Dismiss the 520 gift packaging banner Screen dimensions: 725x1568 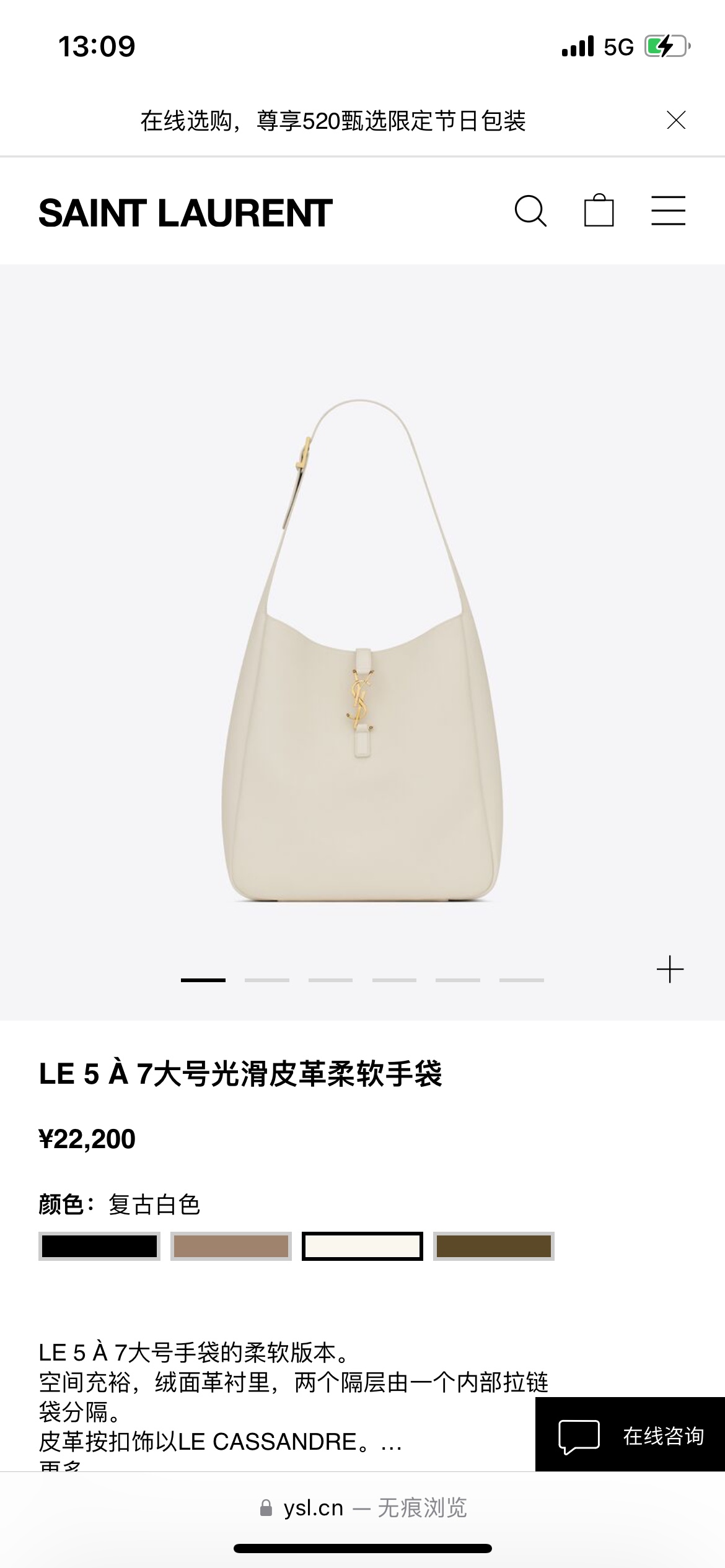point(675,120)
